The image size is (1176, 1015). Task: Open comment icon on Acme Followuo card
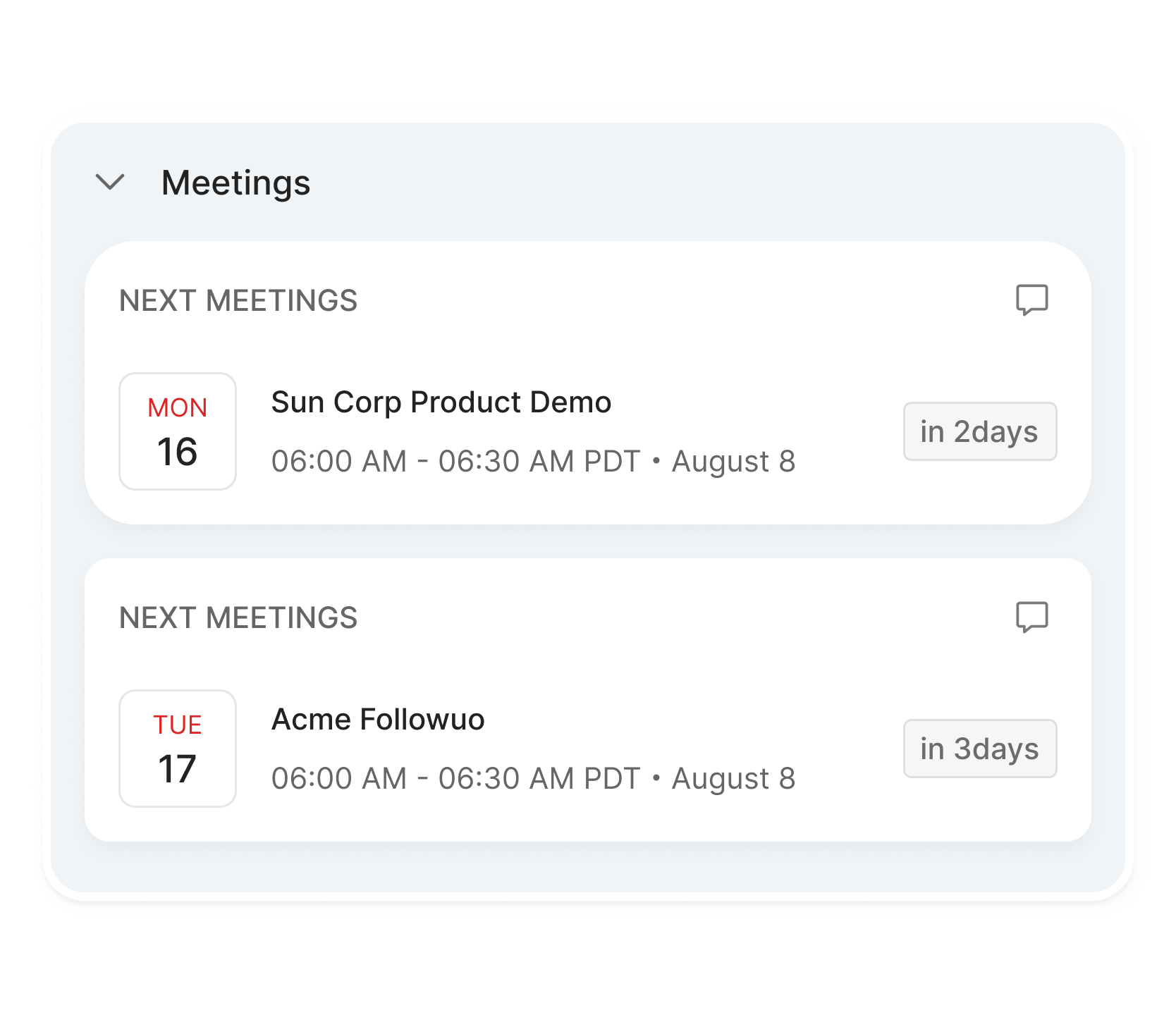pos(1031,617)
